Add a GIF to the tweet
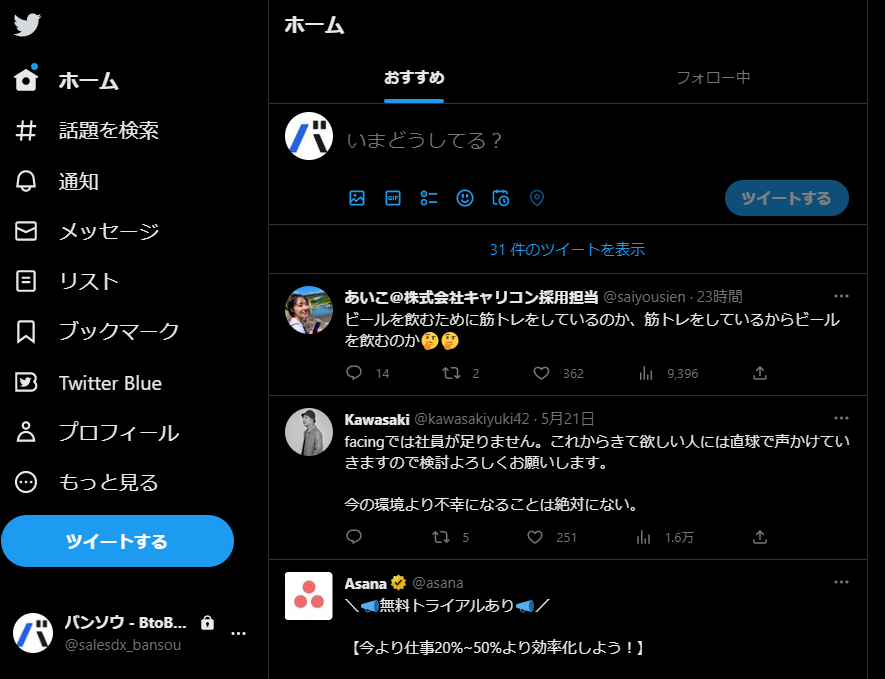Image resolution: width=885 pixels, height=679 pixels. click(393, 198)
